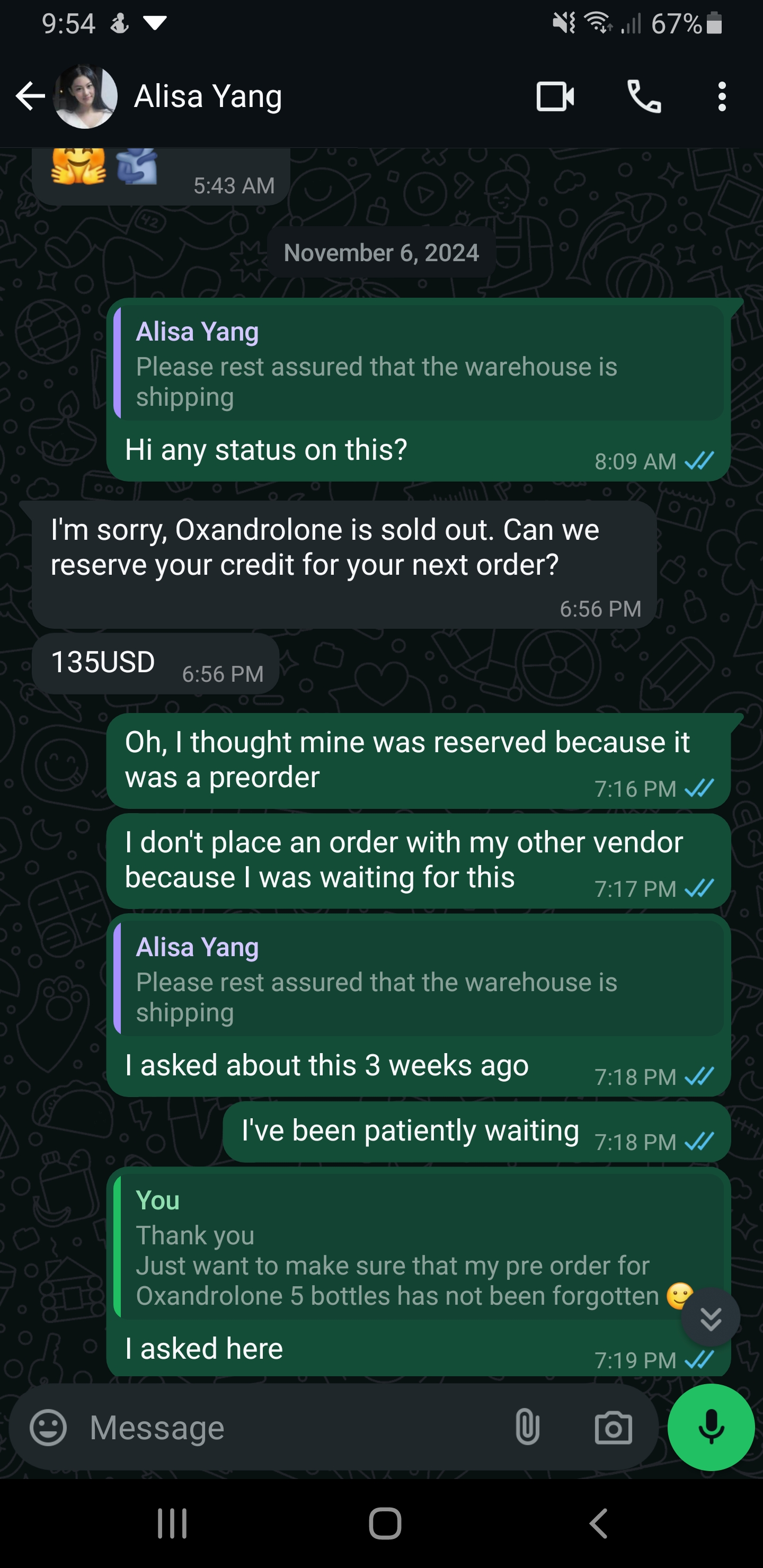
Task: Start a video call with Alisa Yang
Action: tap(555, 96)
